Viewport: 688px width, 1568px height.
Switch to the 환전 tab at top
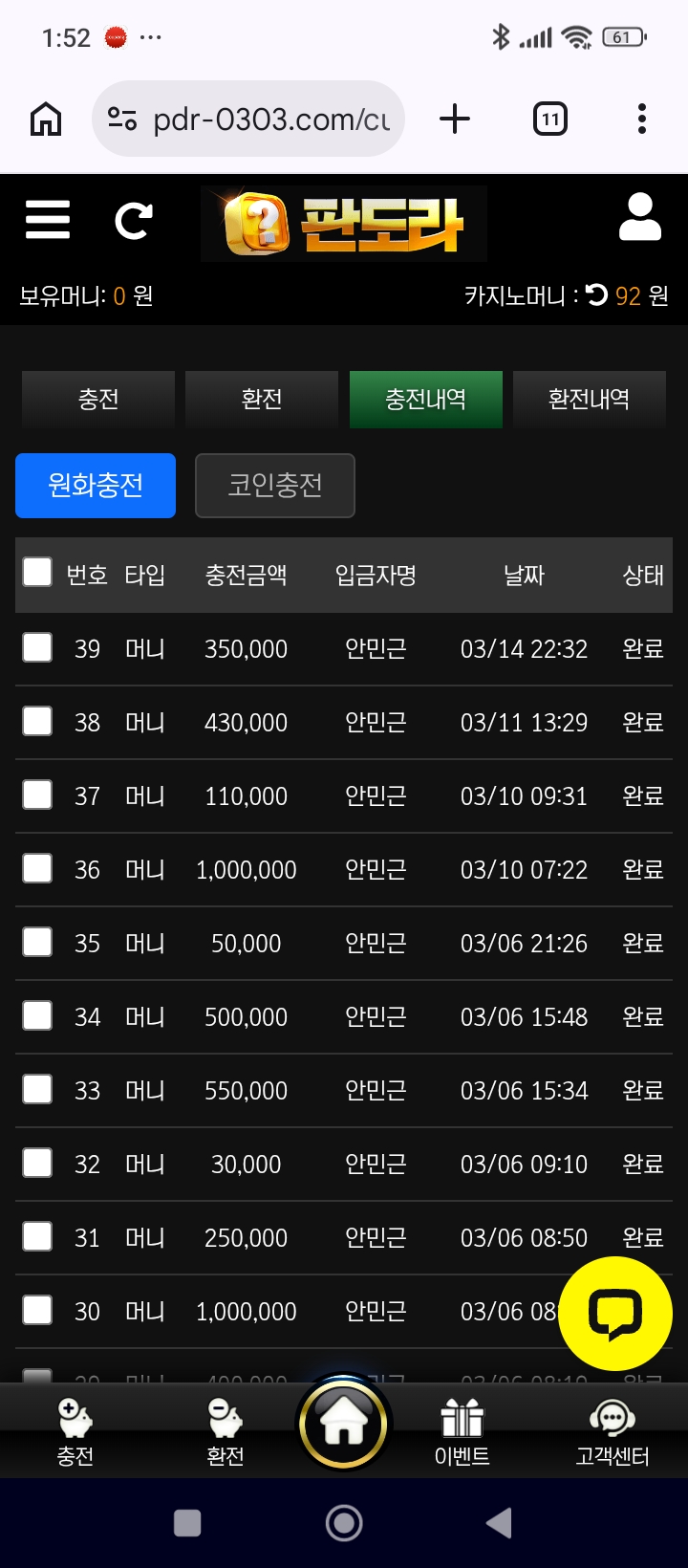[x=262, y=399]
